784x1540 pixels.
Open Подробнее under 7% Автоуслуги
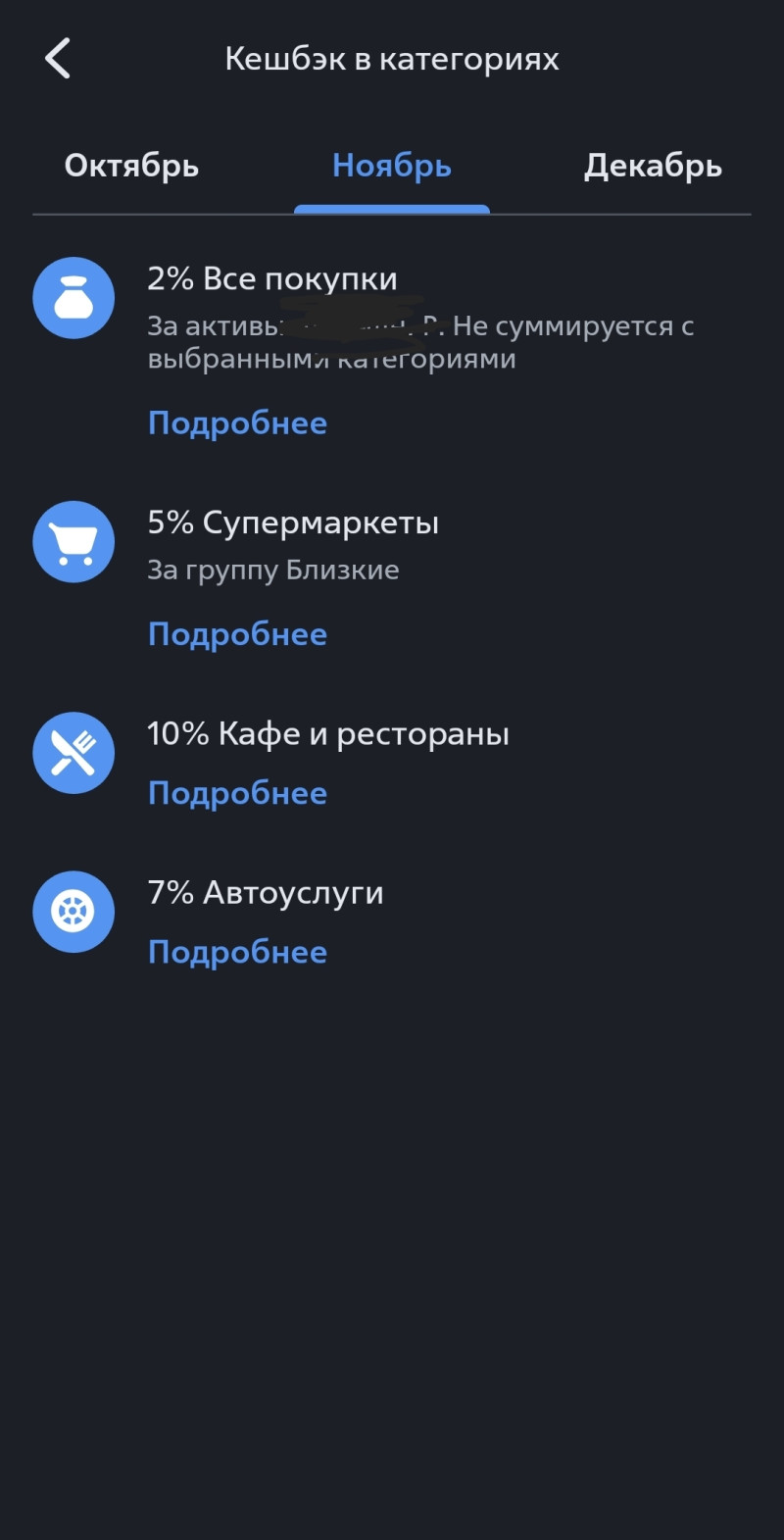coord(237,952)
